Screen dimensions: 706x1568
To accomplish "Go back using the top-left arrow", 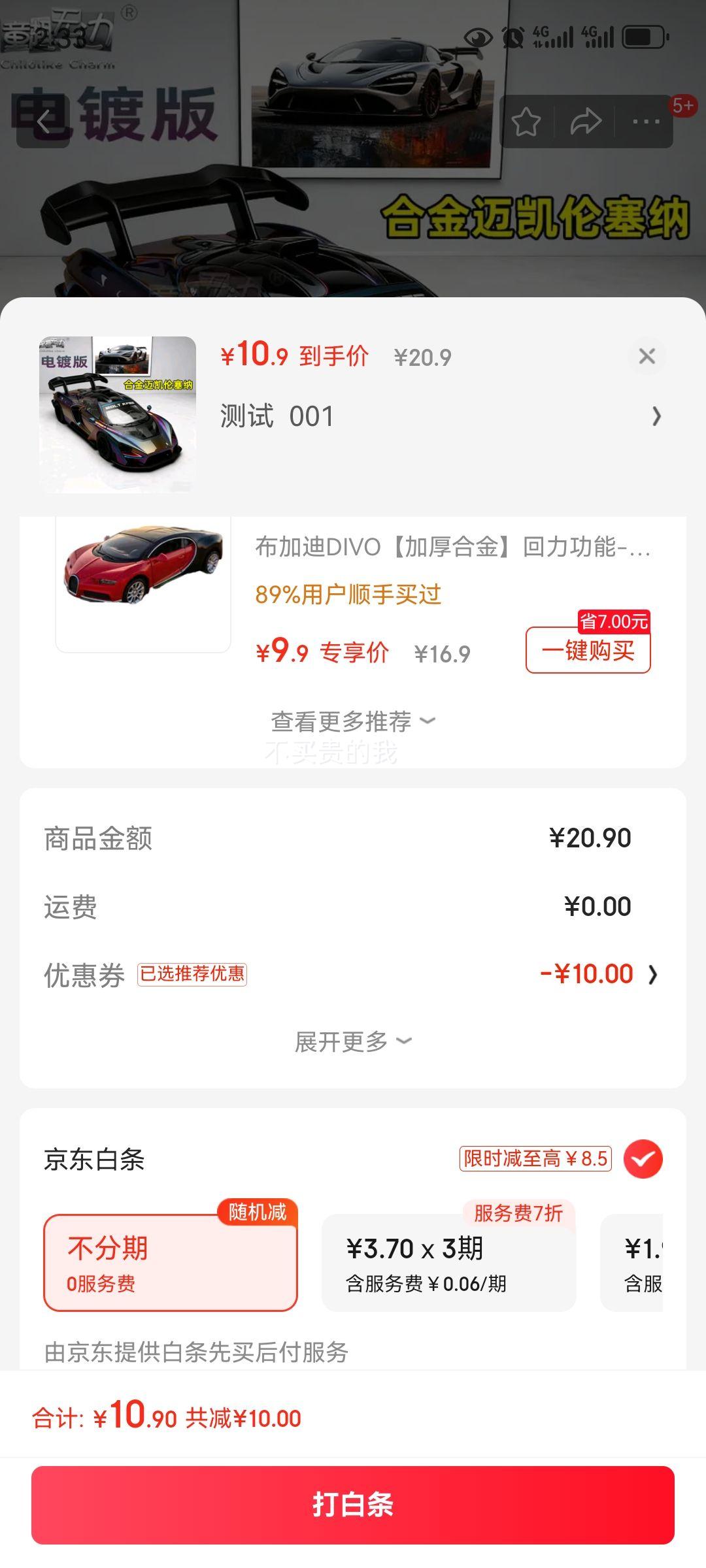I will pyautogui.click(x=43, y=122).
